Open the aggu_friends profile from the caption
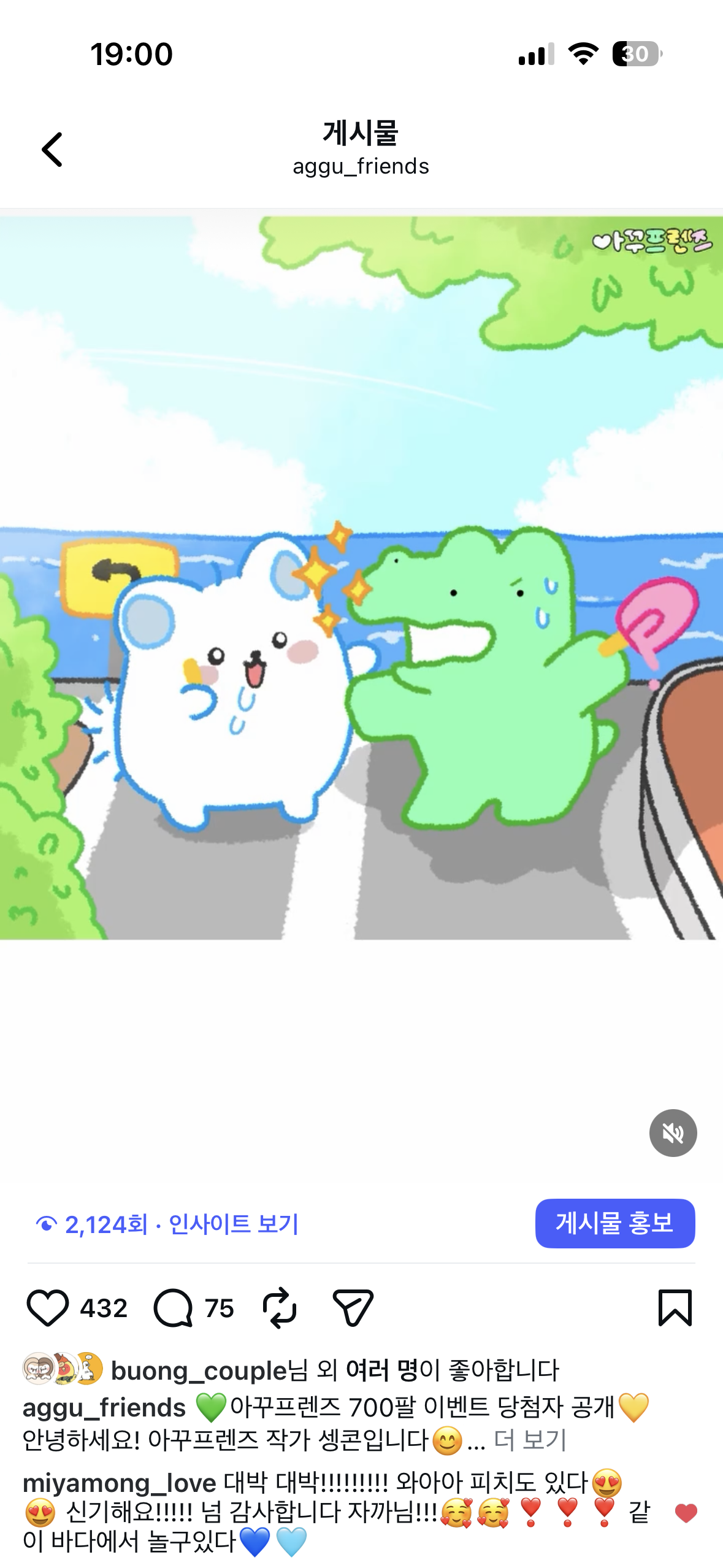723x1568 pixels. coord(104,1408)
